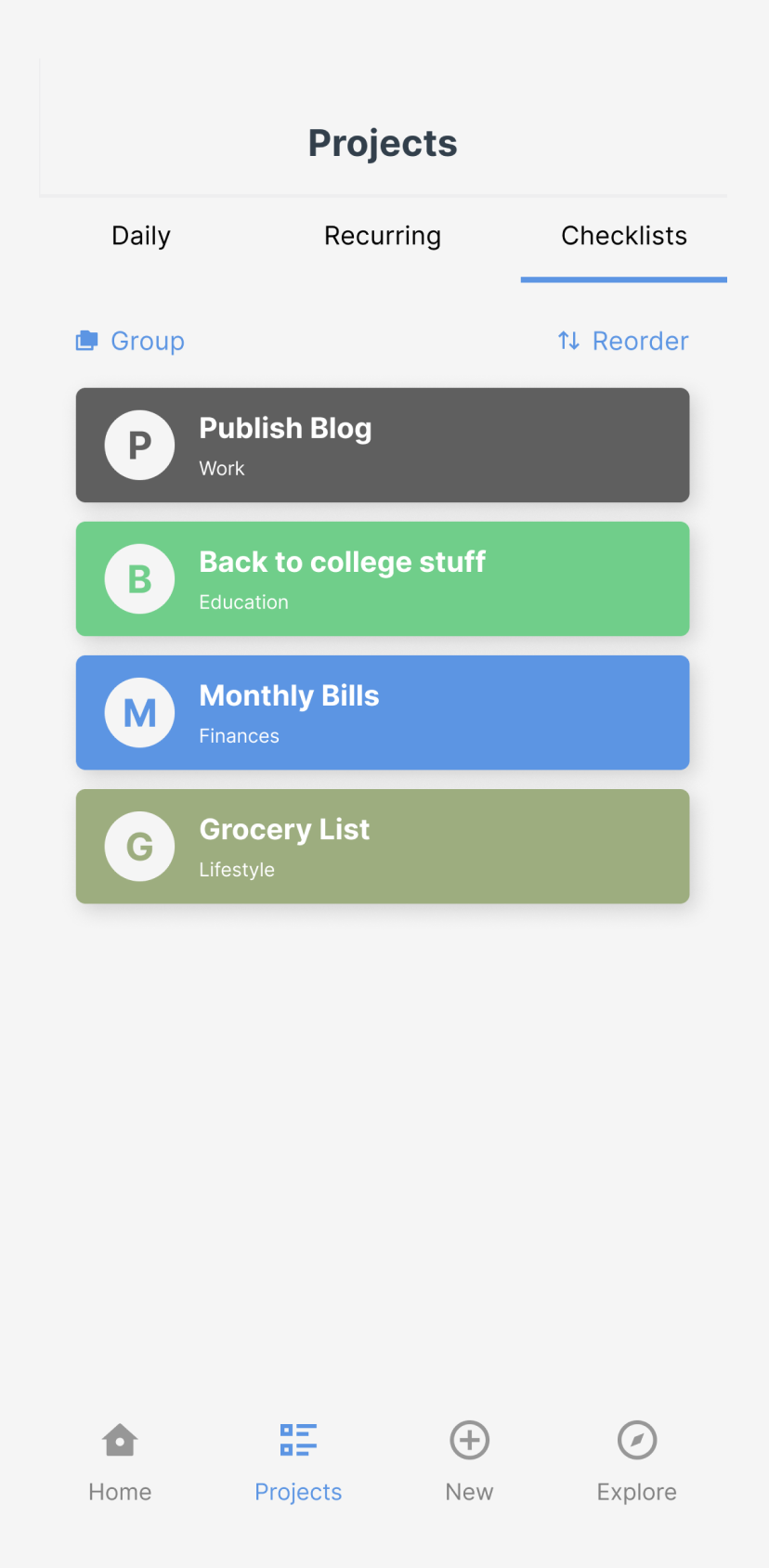Image resolution: width=769 pixels, height=1568 pixels.
Task: Open the Monthly Bills checklist
Action: (383, 713)
